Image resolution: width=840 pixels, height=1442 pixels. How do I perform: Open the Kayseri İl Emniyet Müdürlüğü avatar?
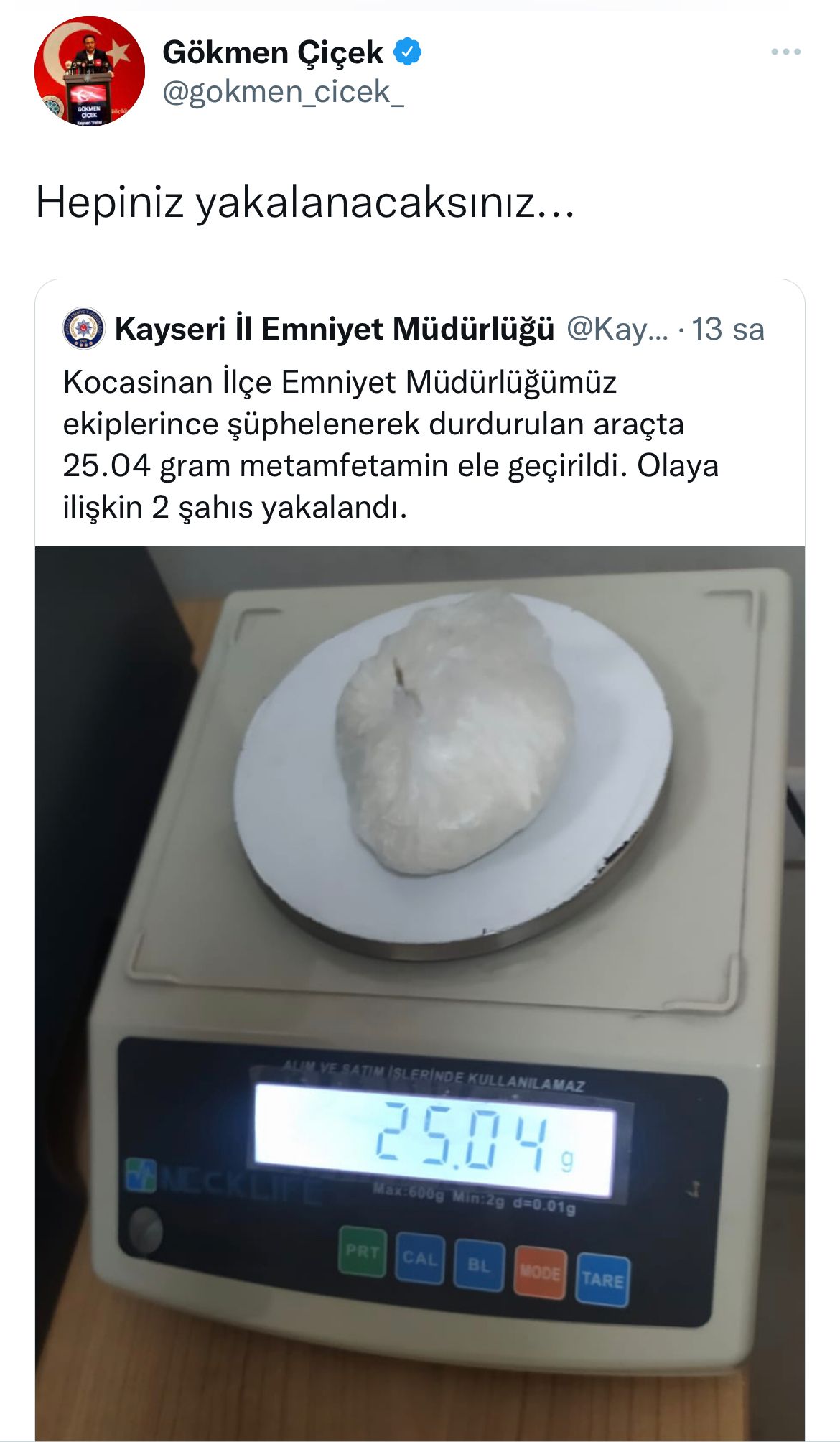point(84,328)
